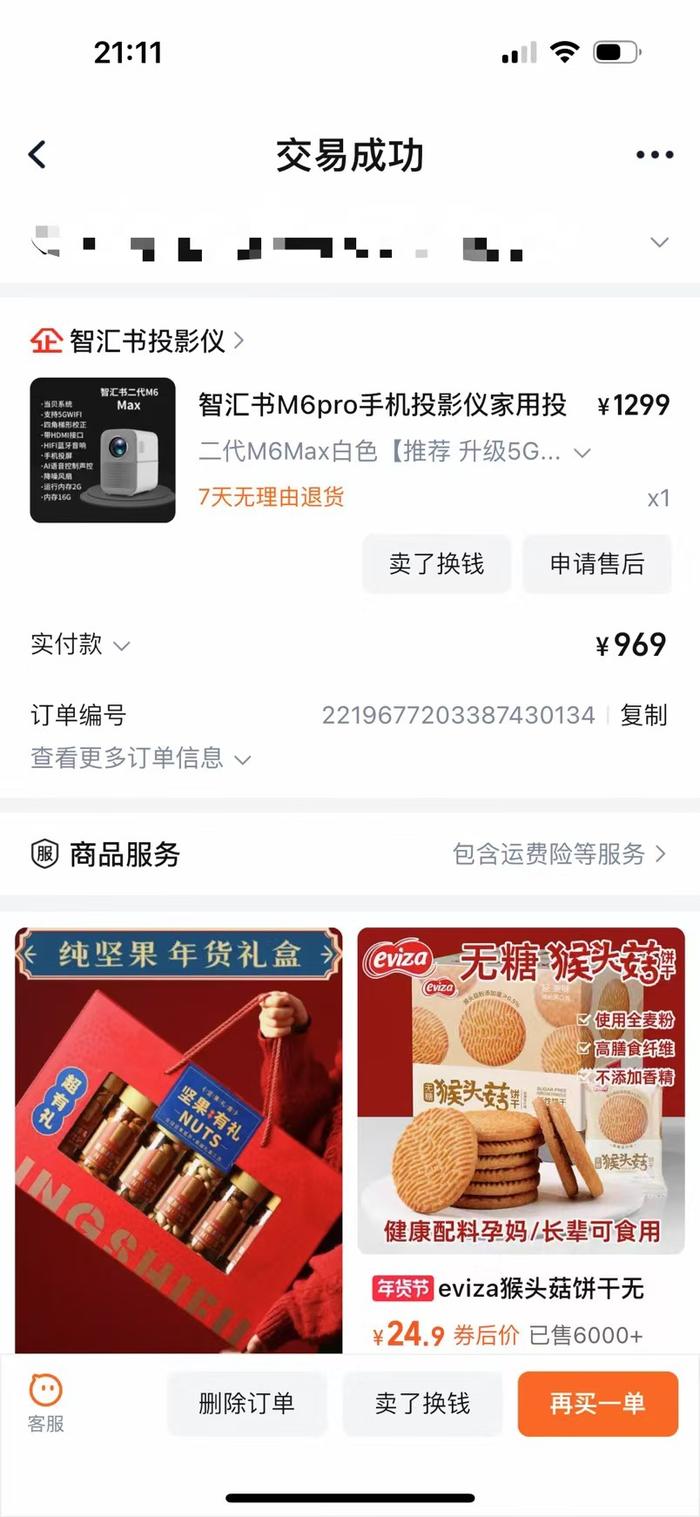Open the three-dot overflow menu
700x1517 pixels.
tap(654, 155)
